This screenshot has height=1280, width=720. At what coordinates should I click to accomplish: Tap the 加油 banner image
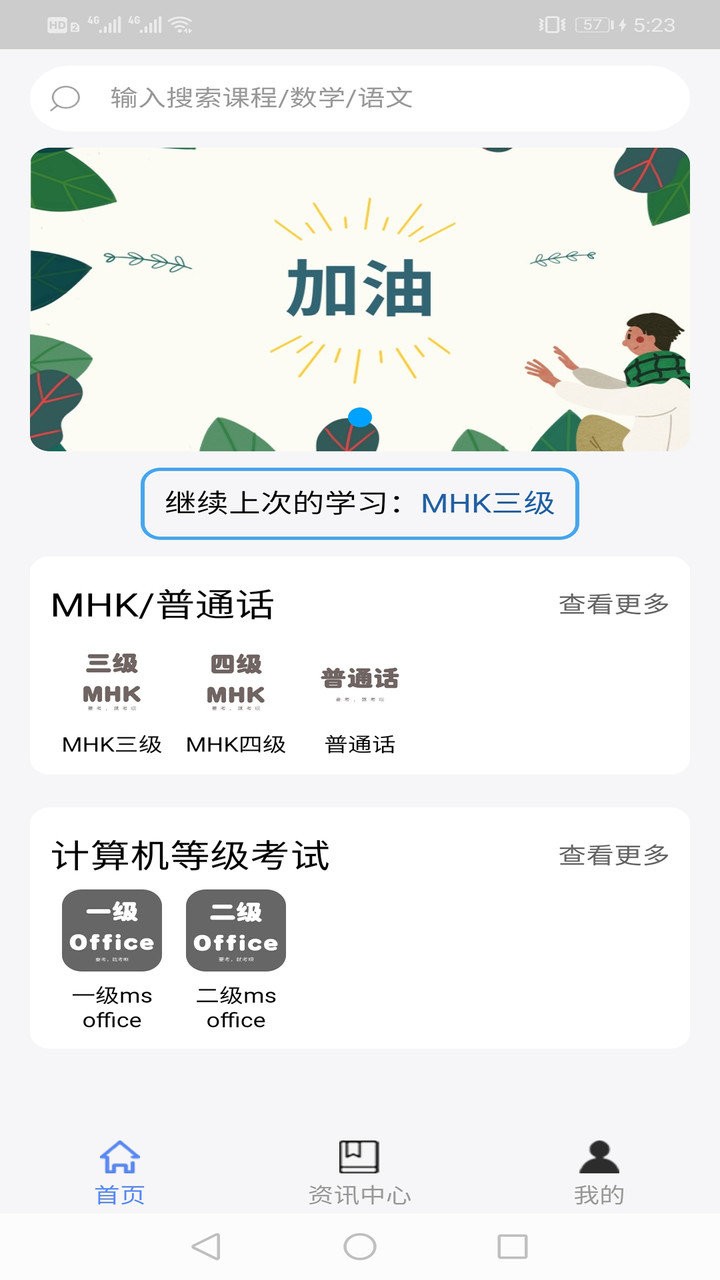[x=360, y=297]
